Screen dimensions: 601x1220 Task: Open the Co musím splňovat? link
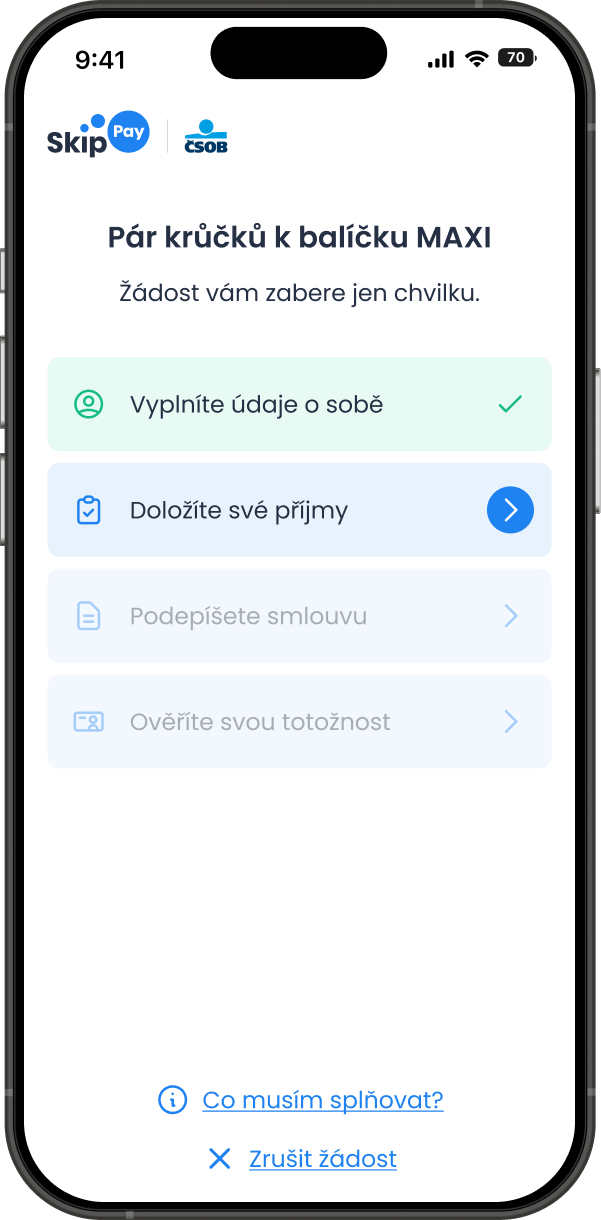[x=322, y=1100]
